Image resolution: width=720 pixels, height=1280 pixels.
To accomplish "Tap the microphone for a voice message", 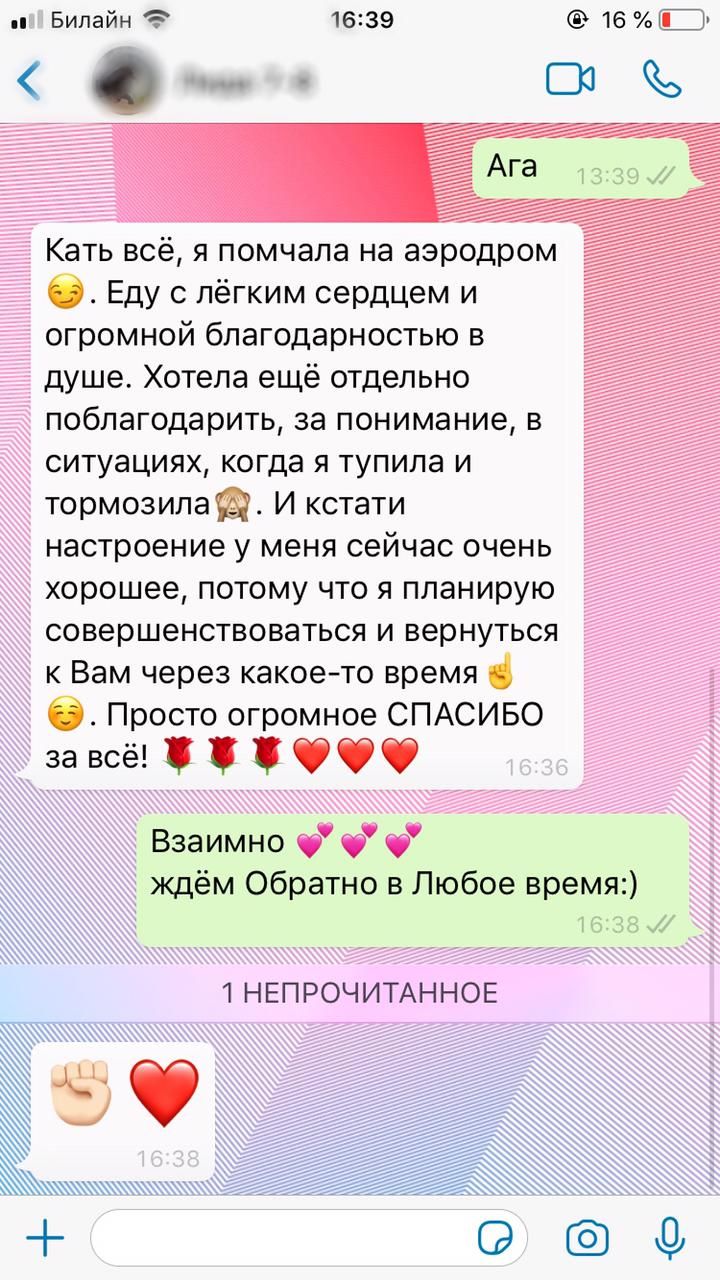I will coord(669,1240).
